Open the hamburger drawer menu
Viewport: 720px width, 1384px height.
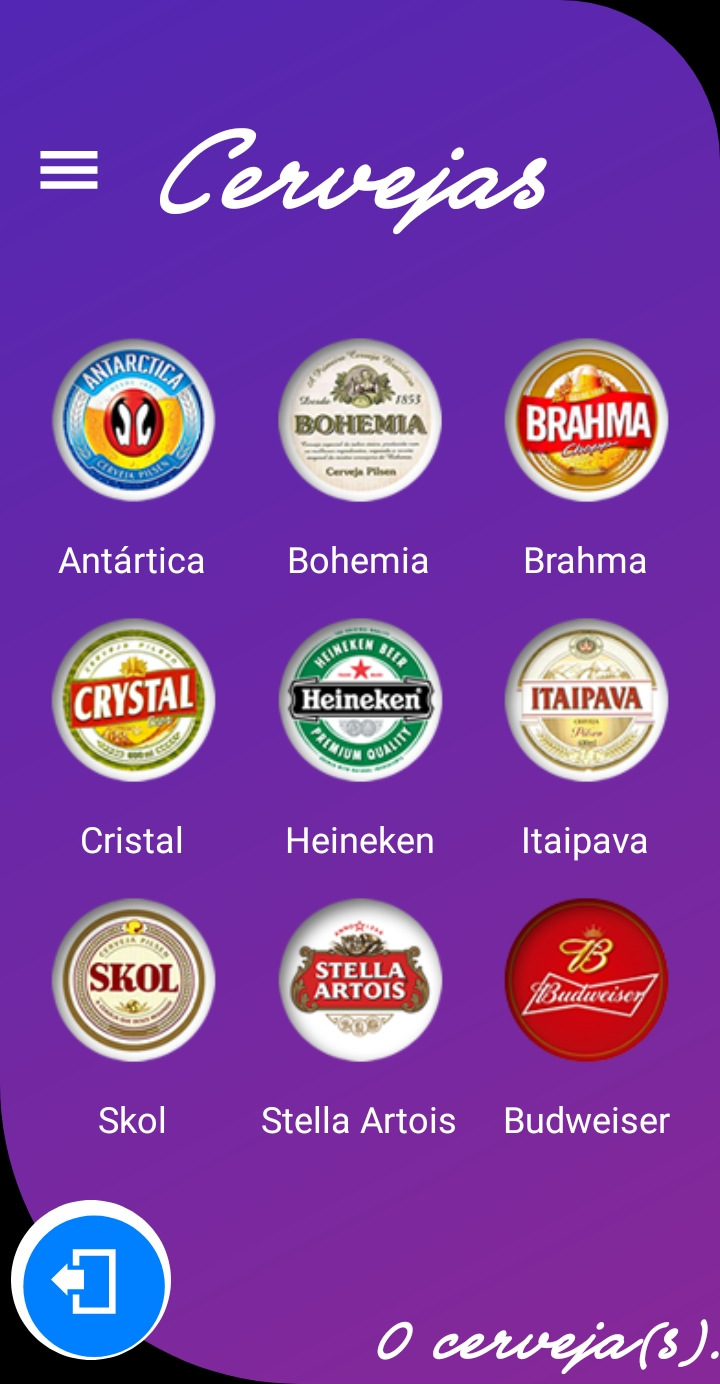69,170
